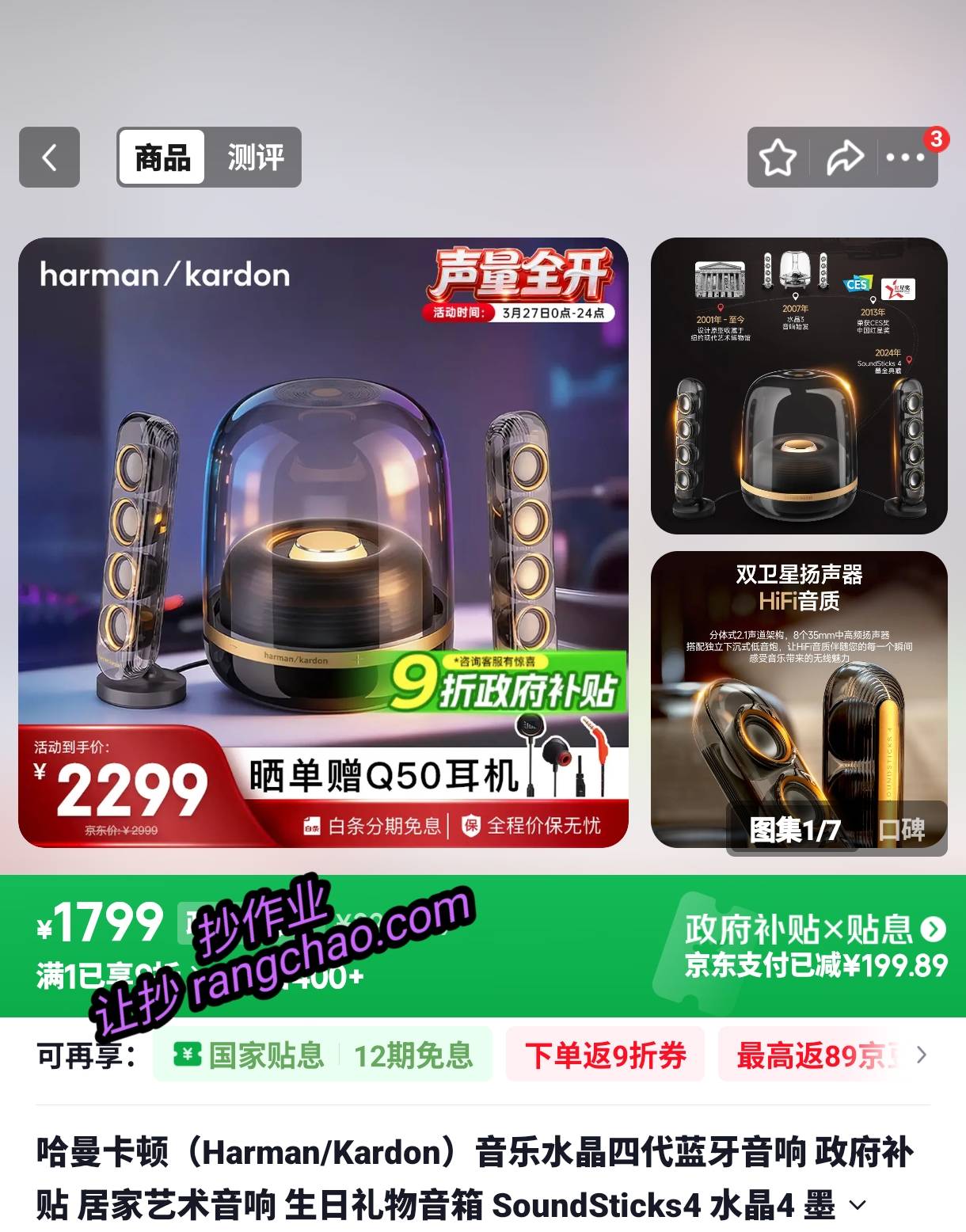Image resolution: width=966 pixels, height=1232 pixels.
Task: Expand more offers with the right chevron
Action: (x=921, y=1055)
